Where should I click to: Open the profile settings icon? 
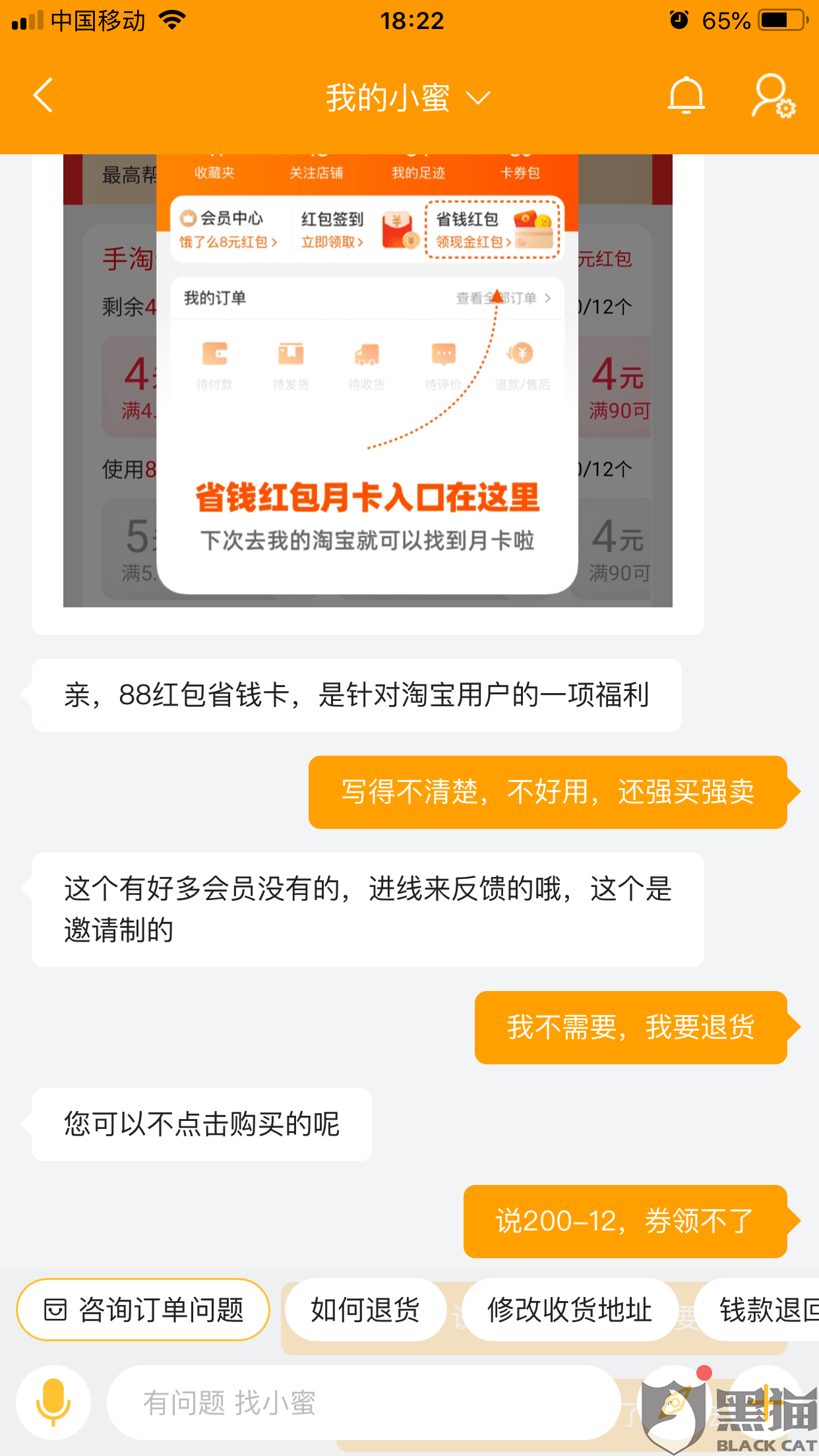773,96
